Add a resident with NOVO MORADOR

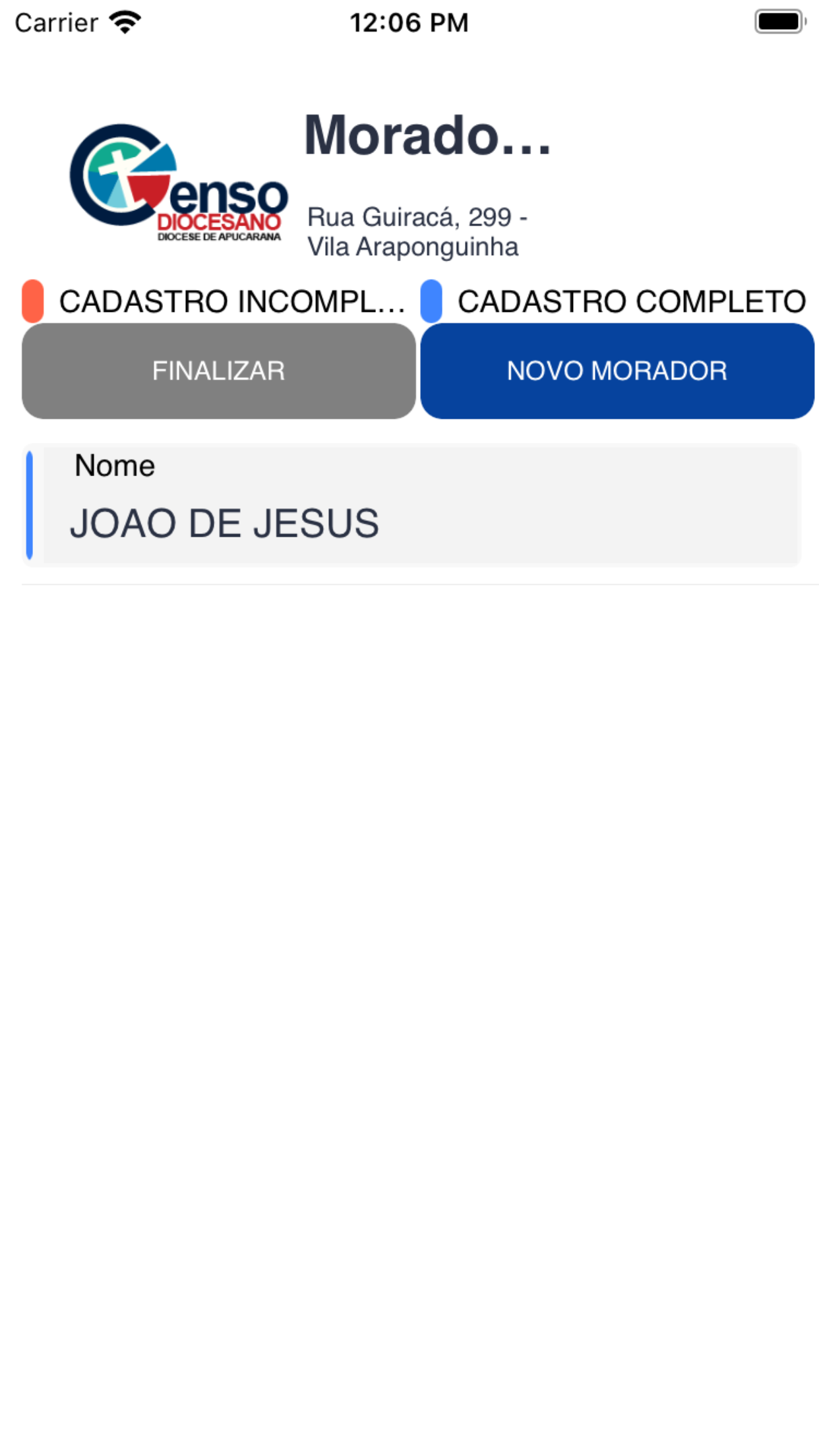pos(617,371)
